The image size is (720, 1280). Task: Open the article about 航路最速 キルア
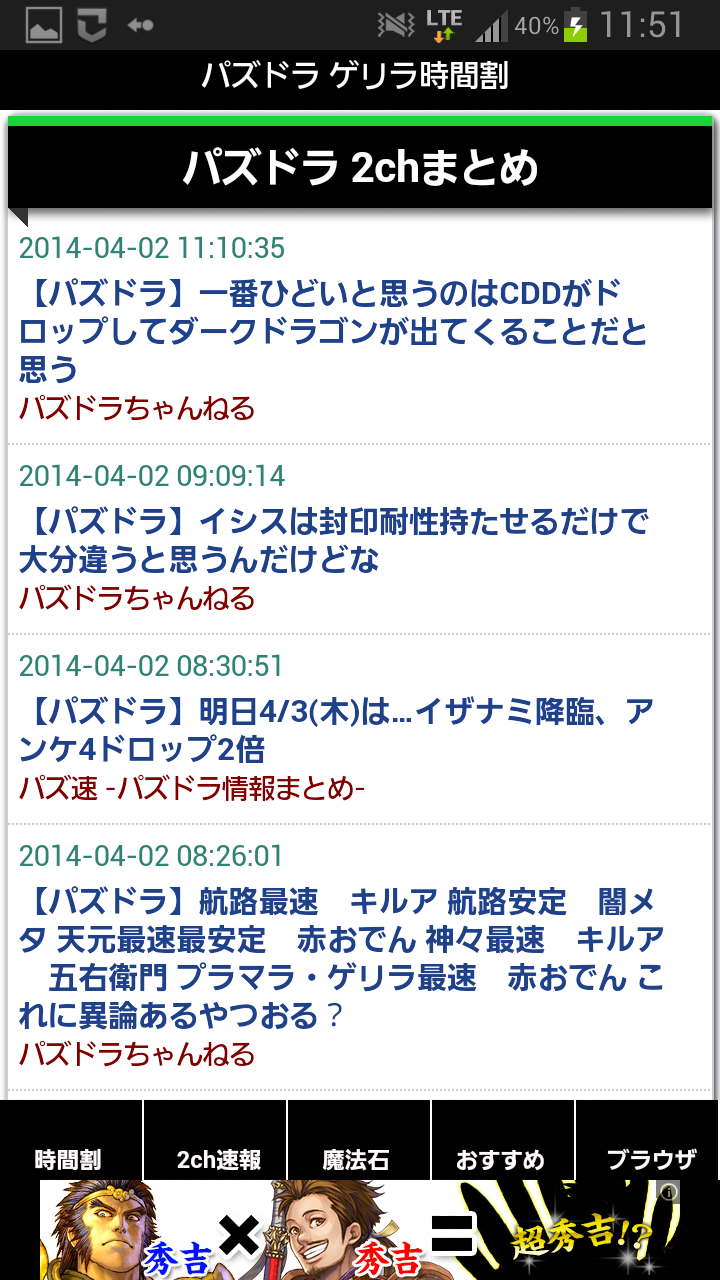pyautogui.click(x=341, y=959)
